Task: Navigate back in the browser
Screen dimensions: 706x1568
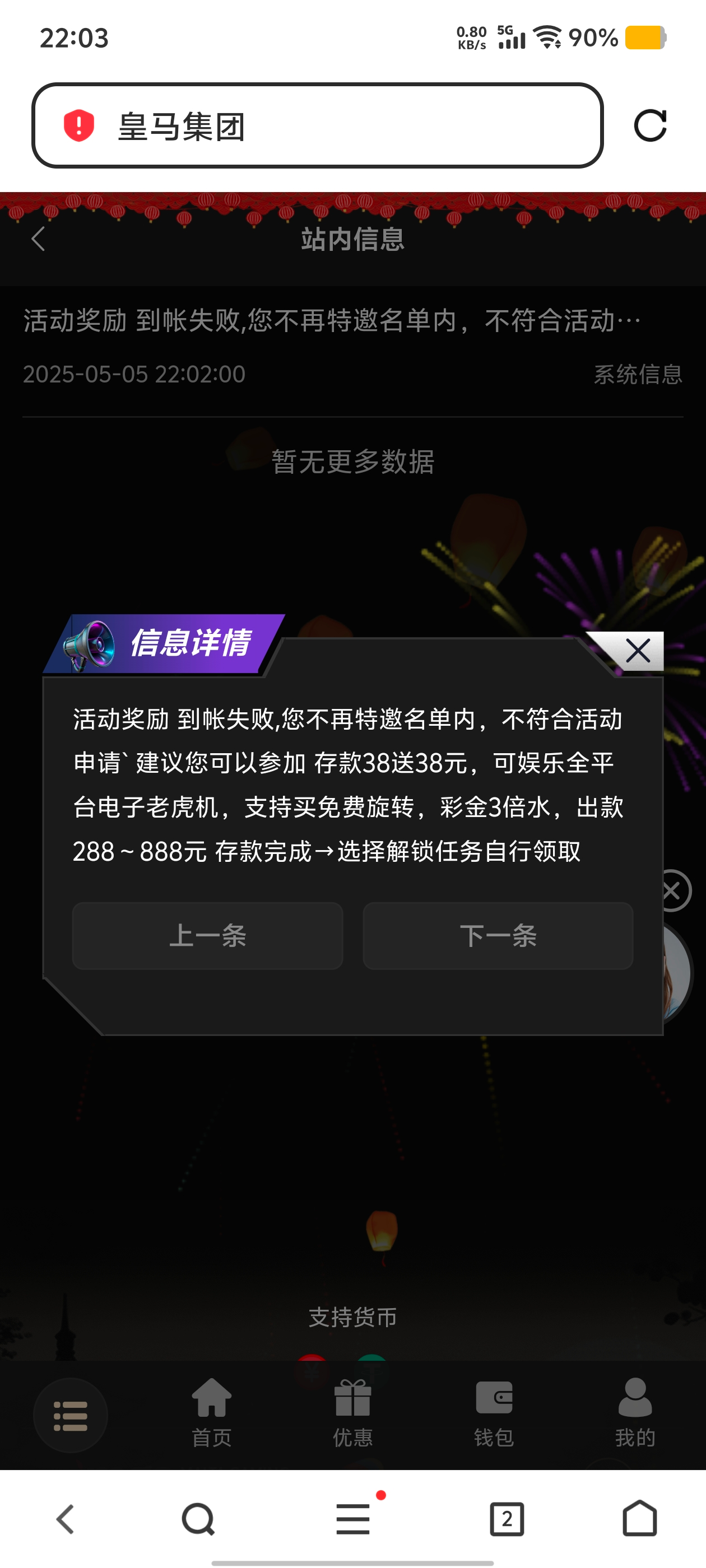Action: tap(65, 1519)
